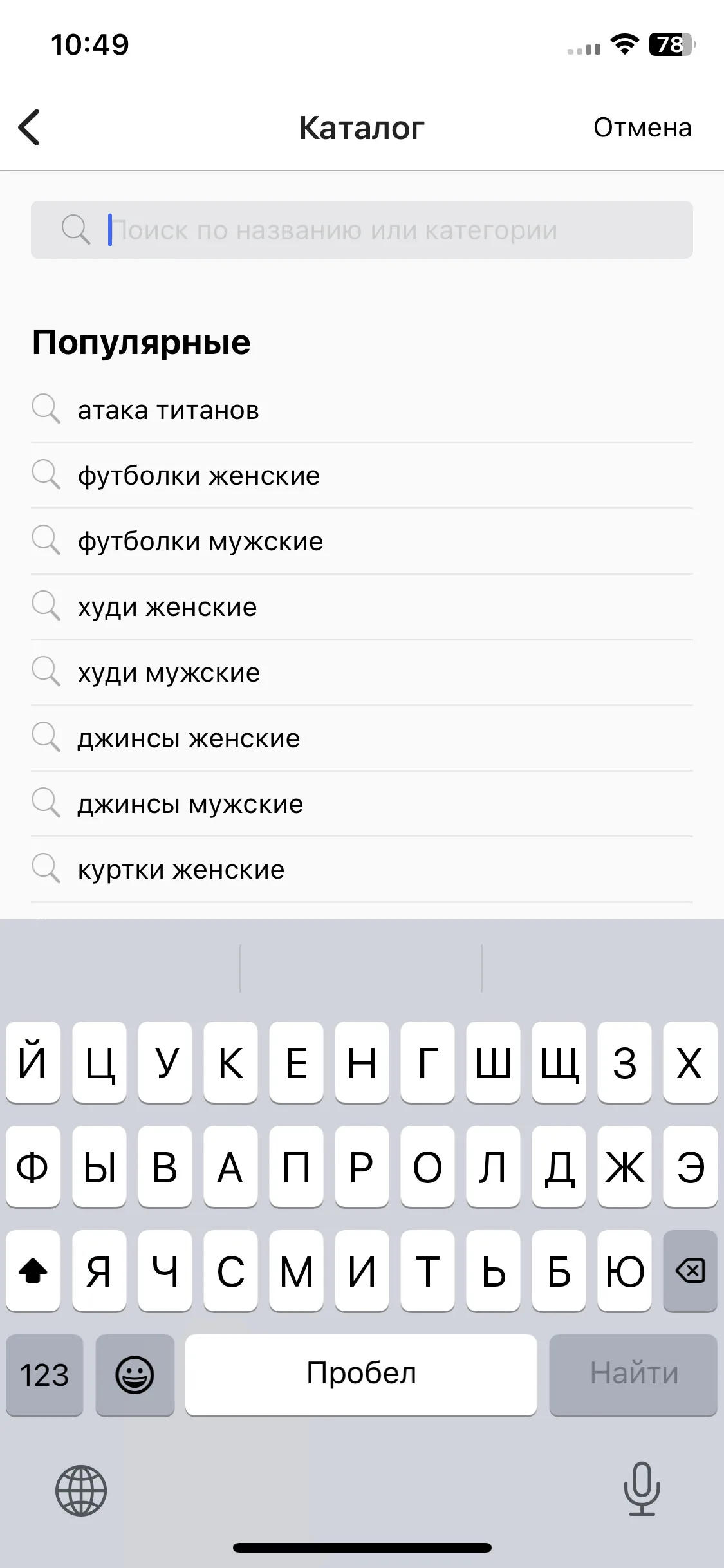This screenshot has height=1568, width=724.
Task: Pick худи мужские from popular list
Action: pos(169,673)
